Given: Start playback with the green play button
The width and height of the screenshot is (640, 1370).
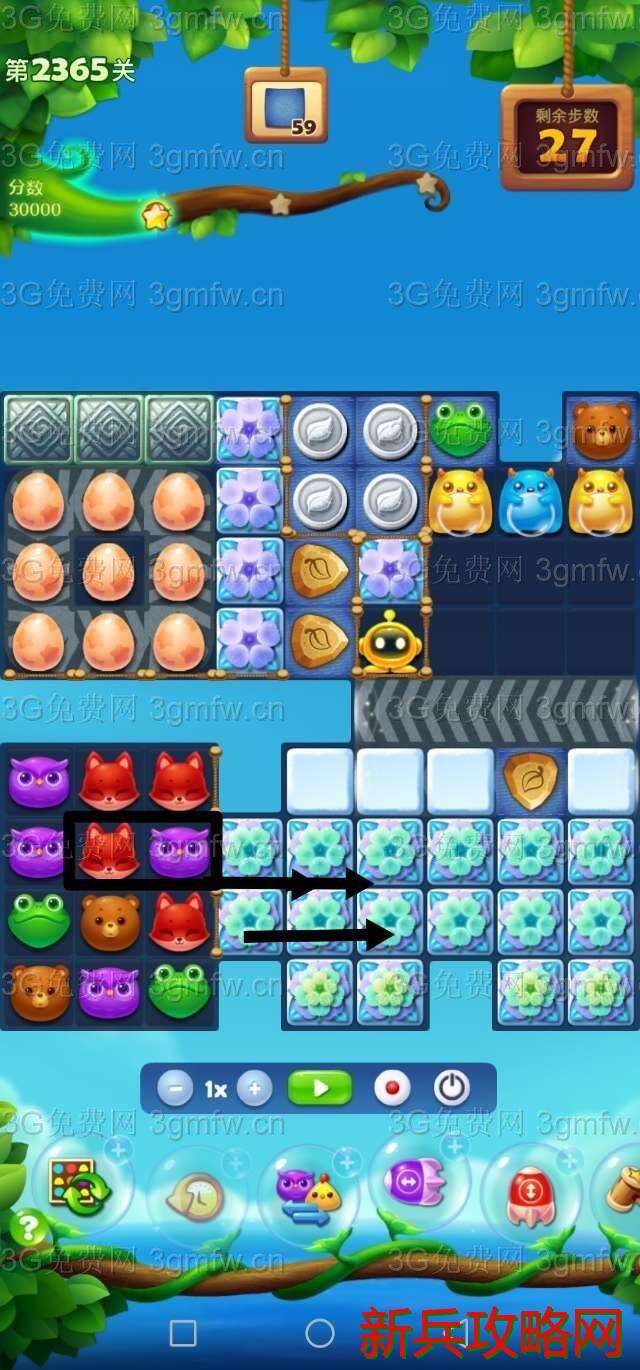Looking at the screenshot, I should coord(320,1088).
